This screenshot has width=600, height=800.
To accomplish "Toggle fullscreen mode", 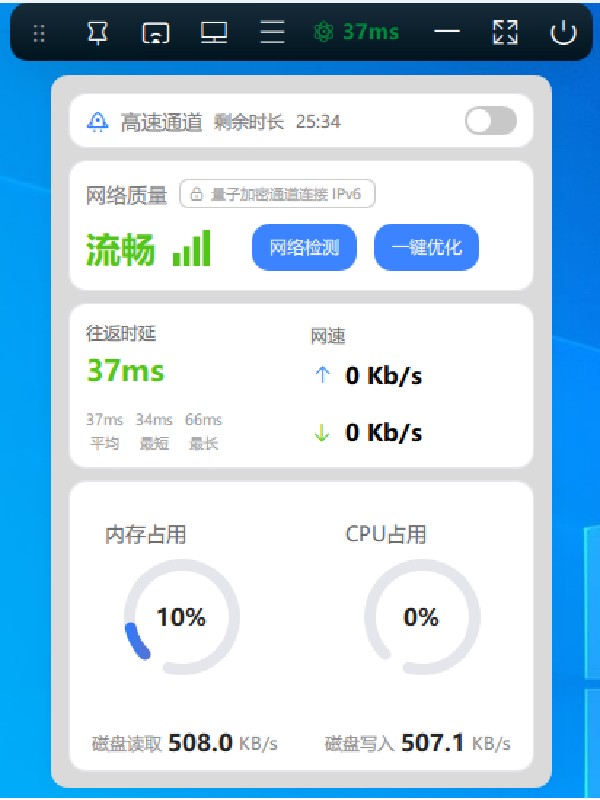I will (506, 33).
